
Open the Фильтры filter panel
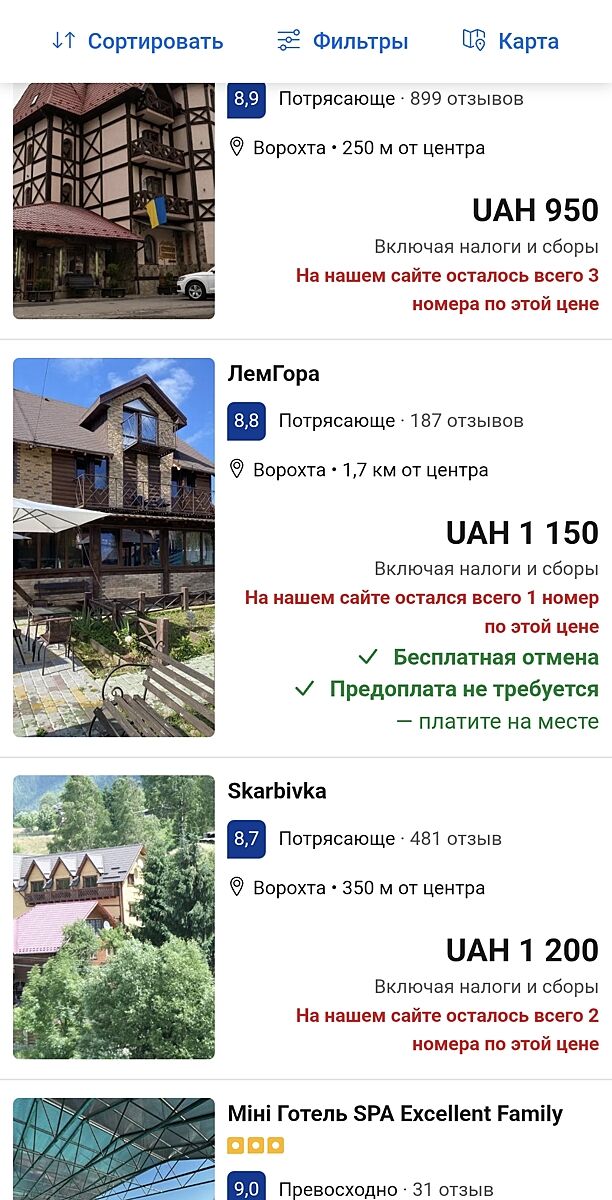[343, 41]
